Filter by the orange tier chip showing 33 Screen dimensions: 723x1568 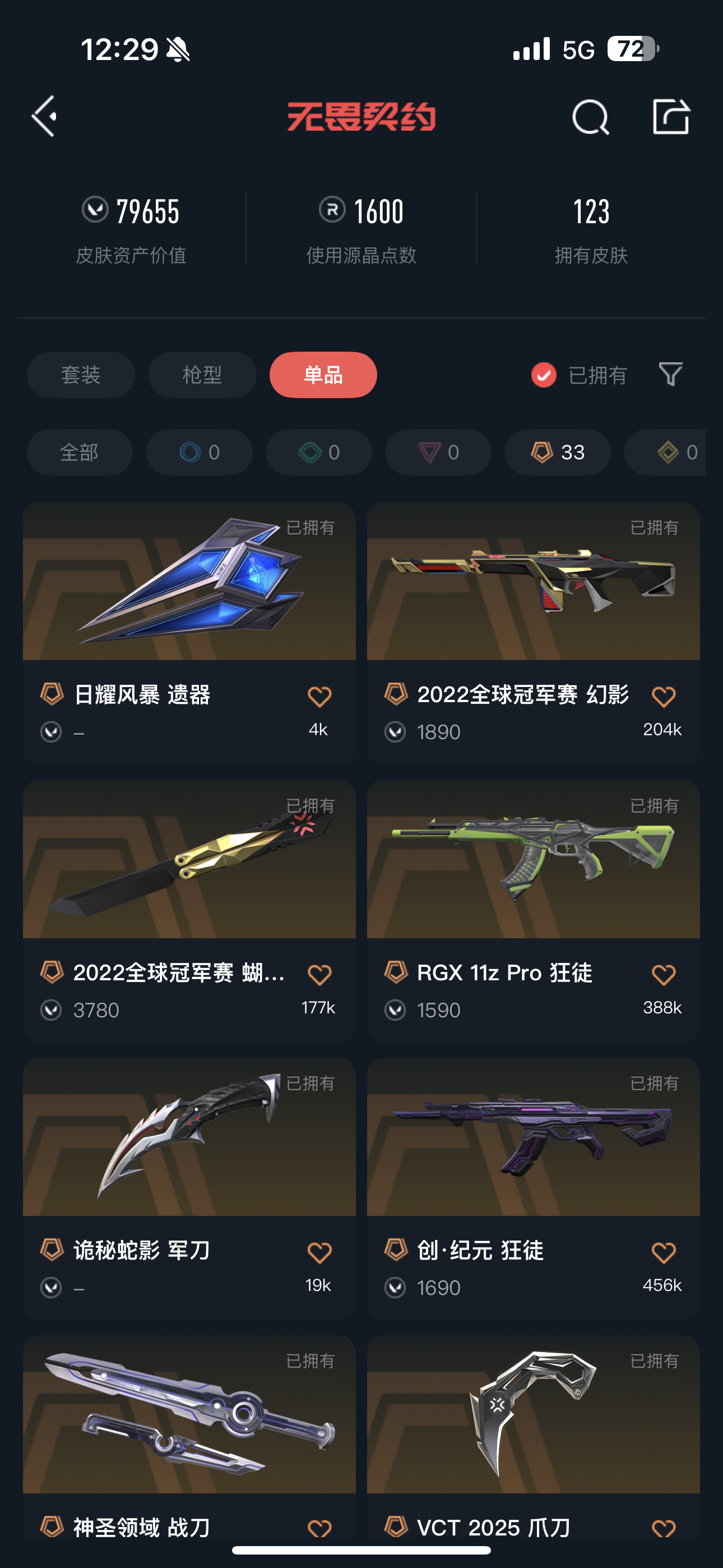click(x=558, y=452)
